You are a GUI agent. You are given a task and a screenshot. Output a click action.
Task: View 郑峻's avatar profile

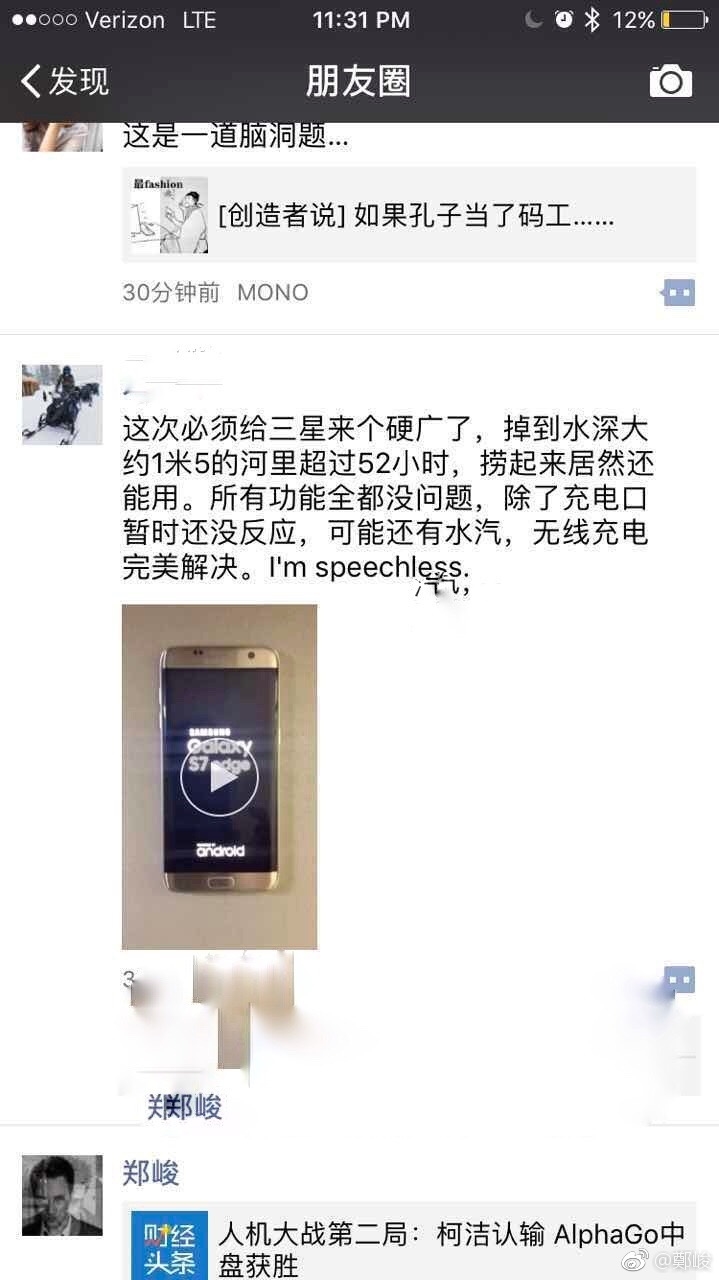point(62,1196)
